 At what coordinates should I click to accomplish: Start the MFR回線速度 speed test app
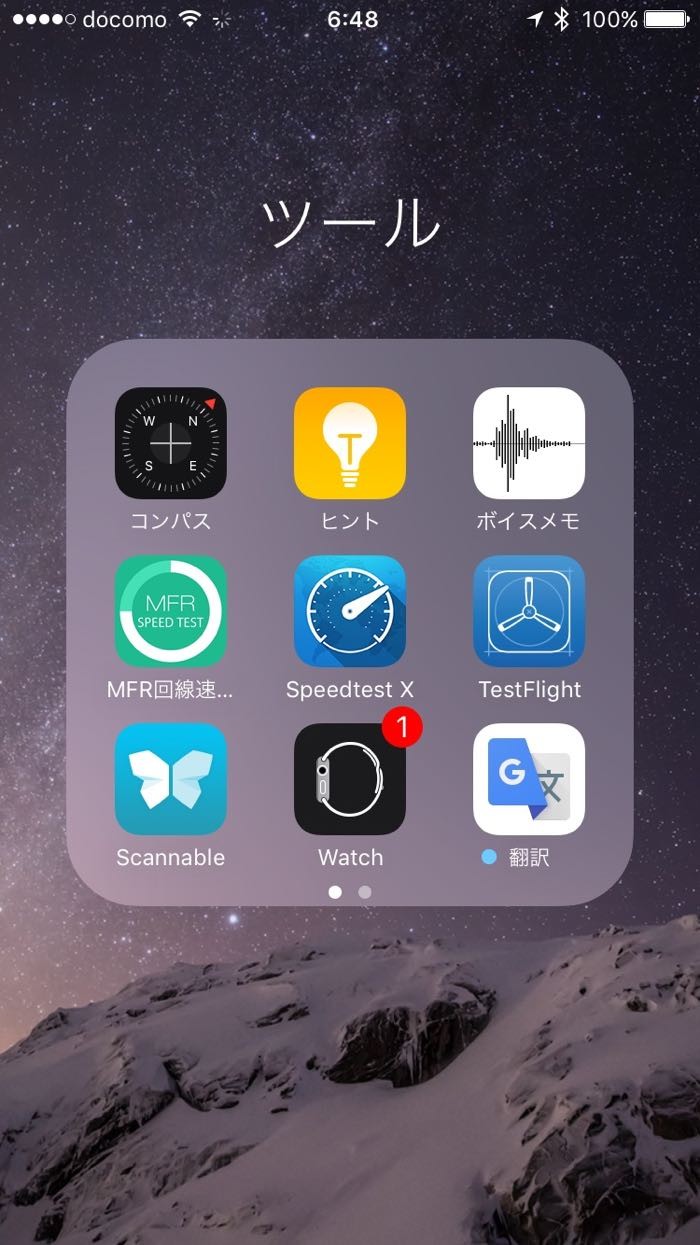[x=170, y=611]
